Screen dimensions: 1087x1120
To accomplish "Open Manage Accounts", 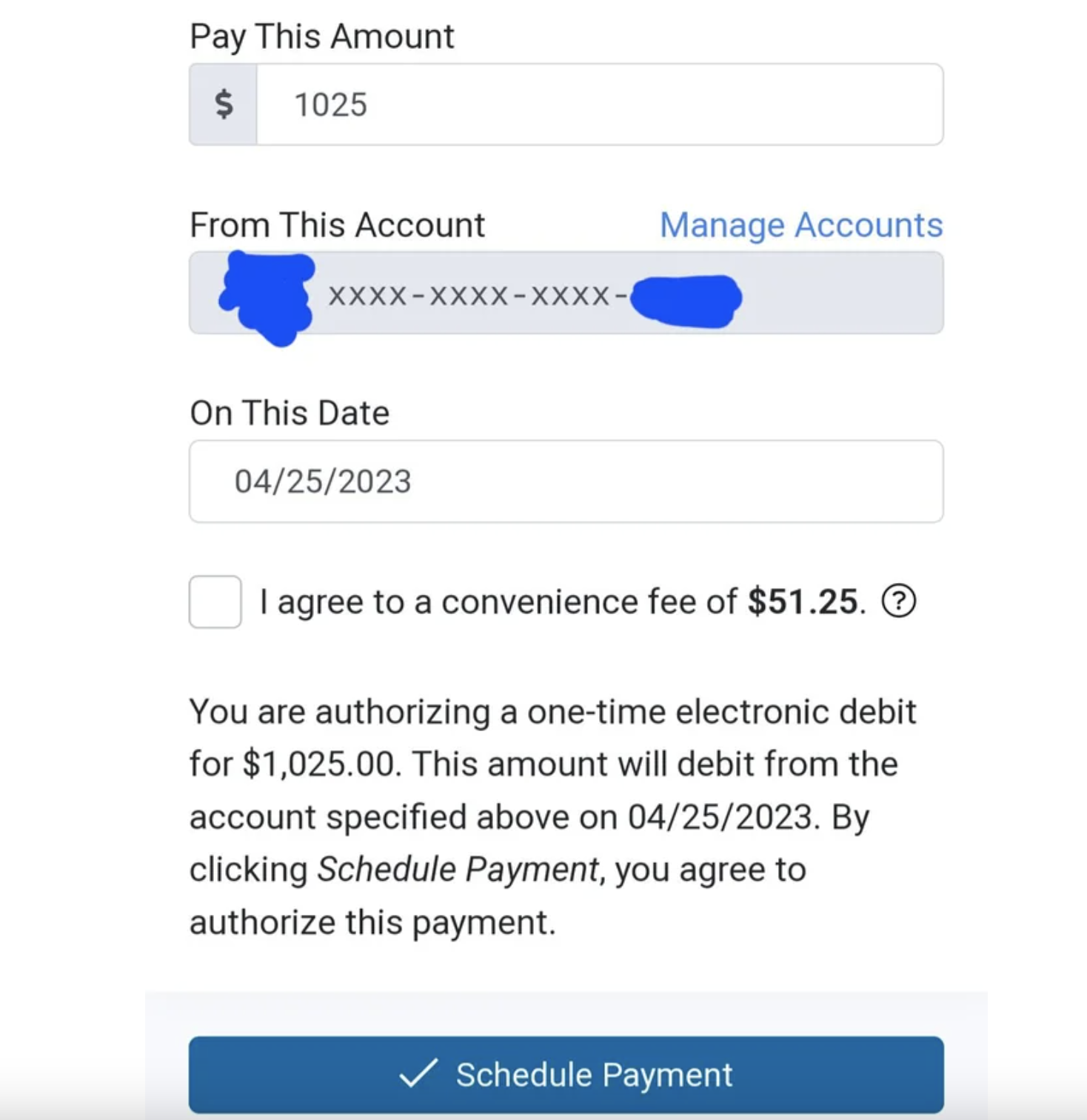I will (x=800, y=224).
